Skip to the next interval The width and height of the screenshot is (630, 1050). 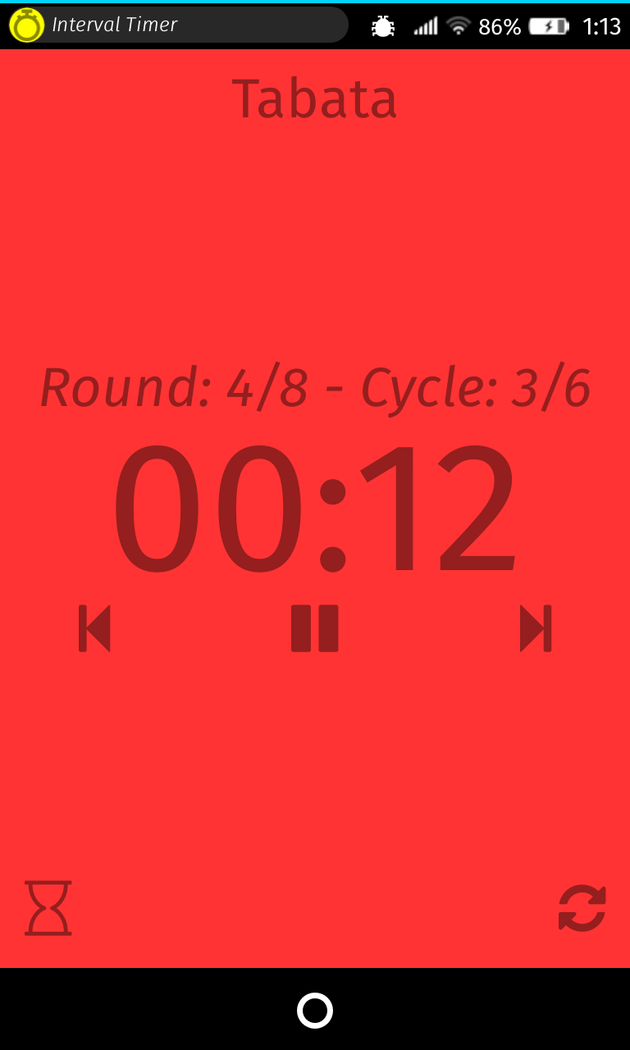pos(536,629)
